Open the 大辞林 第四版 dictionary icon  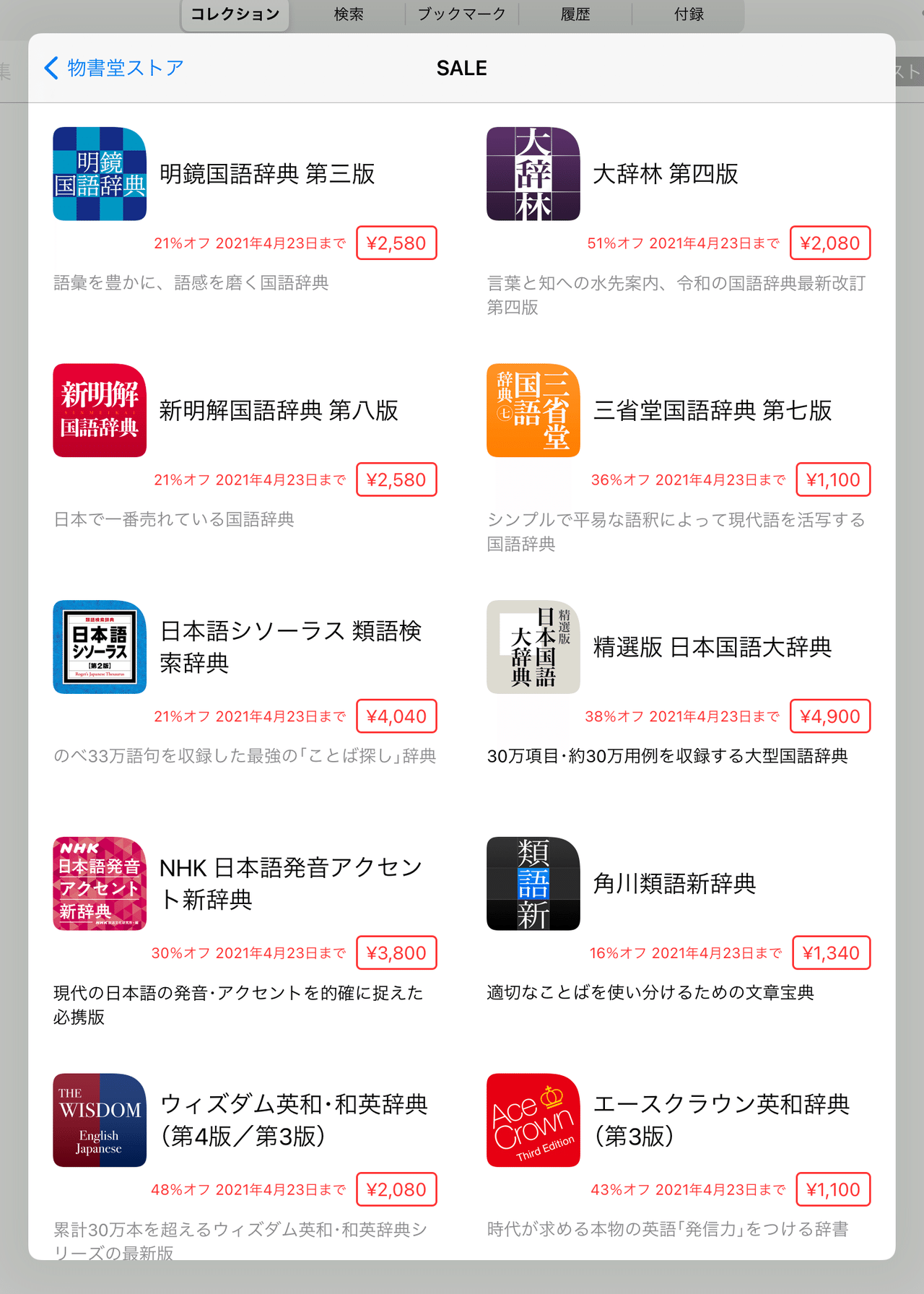(533, 174)
